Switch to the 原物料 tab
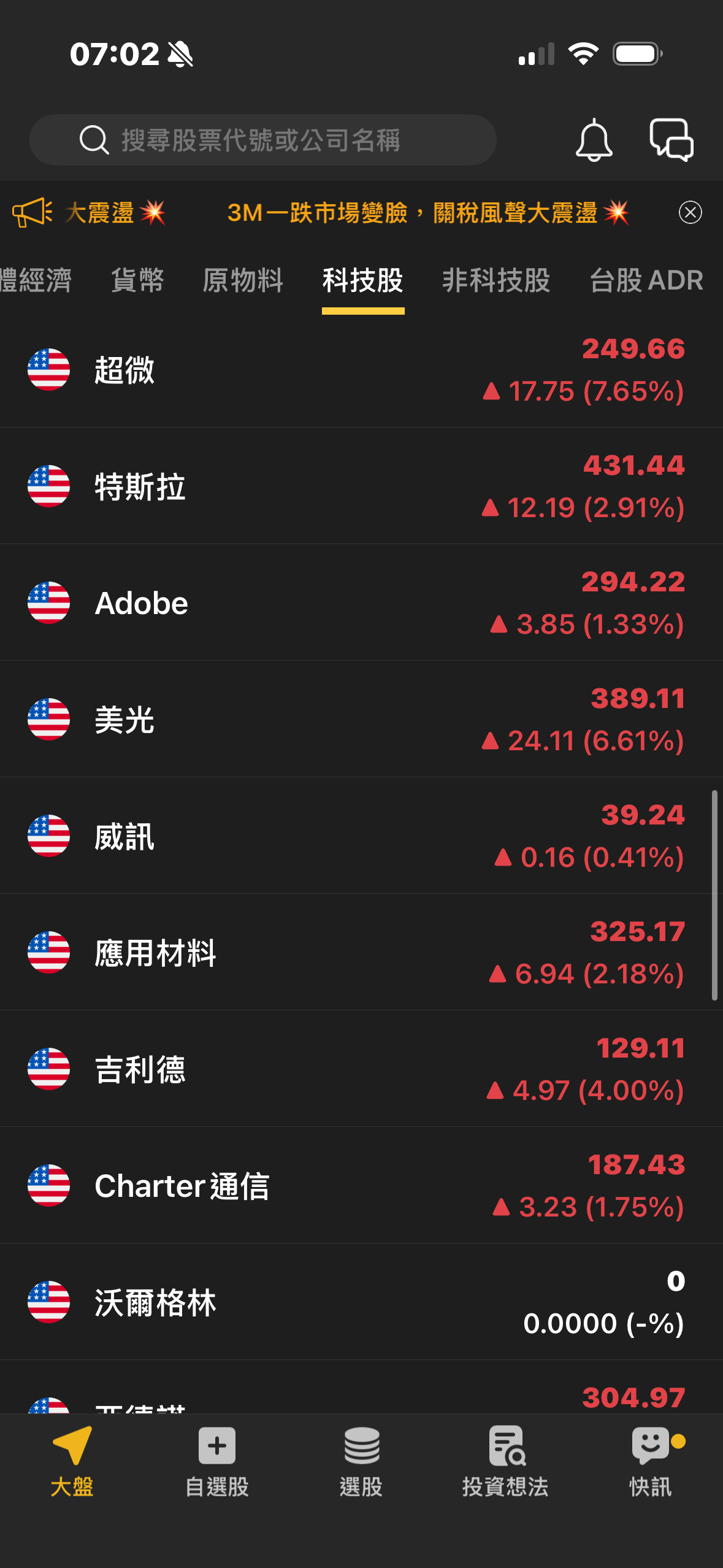The image size is (723, 1568). pos(243,280)
